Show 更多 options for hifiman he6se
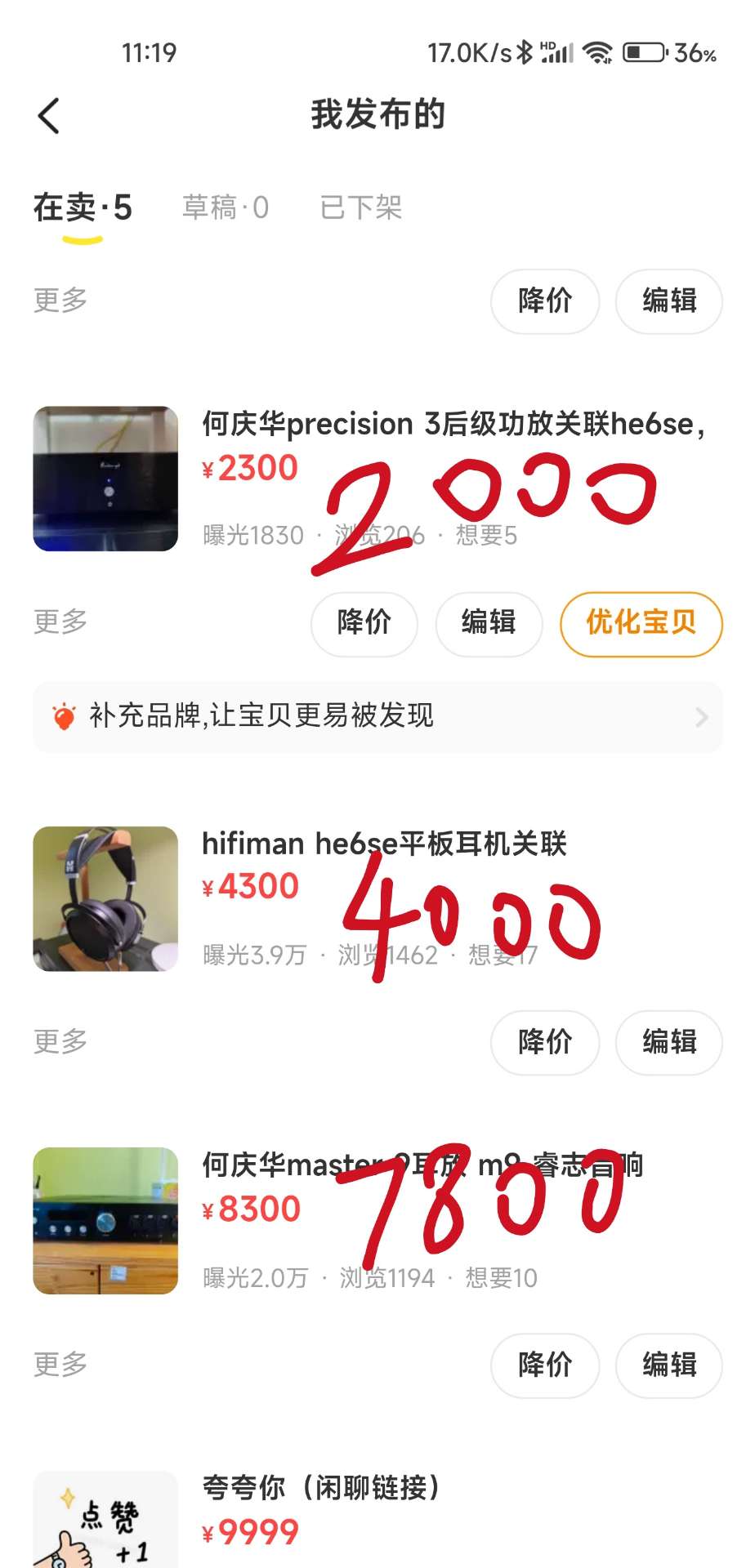 tap(60, 1041)
